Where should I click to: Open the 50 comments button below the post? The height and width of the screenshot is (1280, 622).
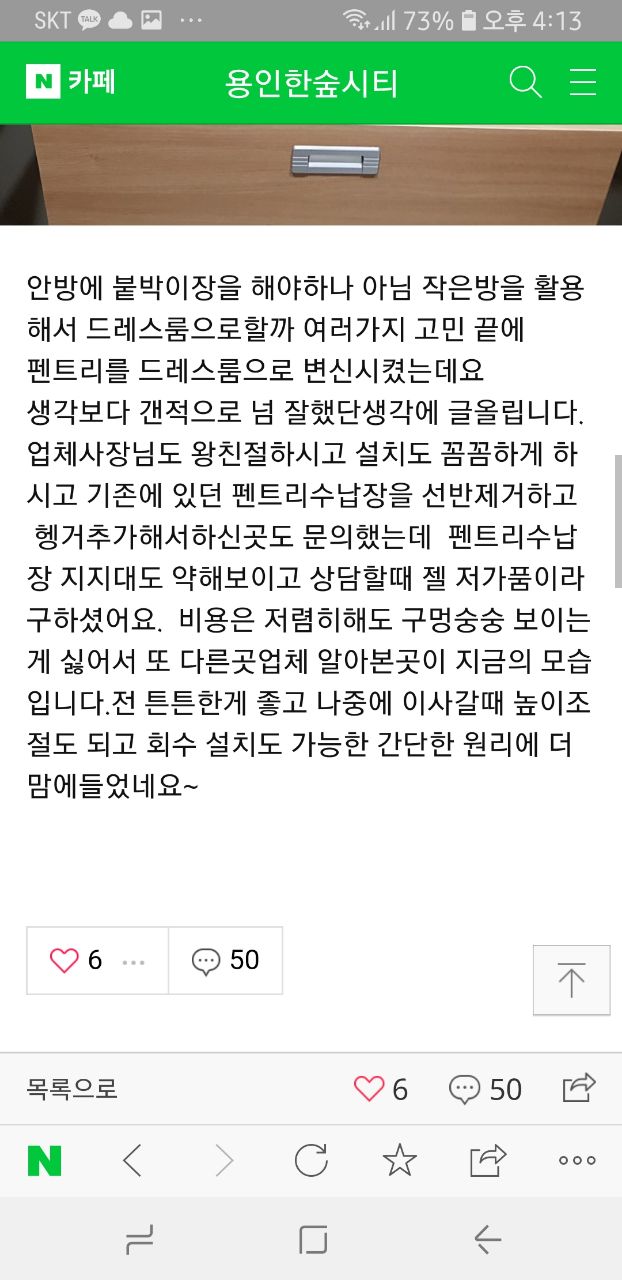[226, 961]
